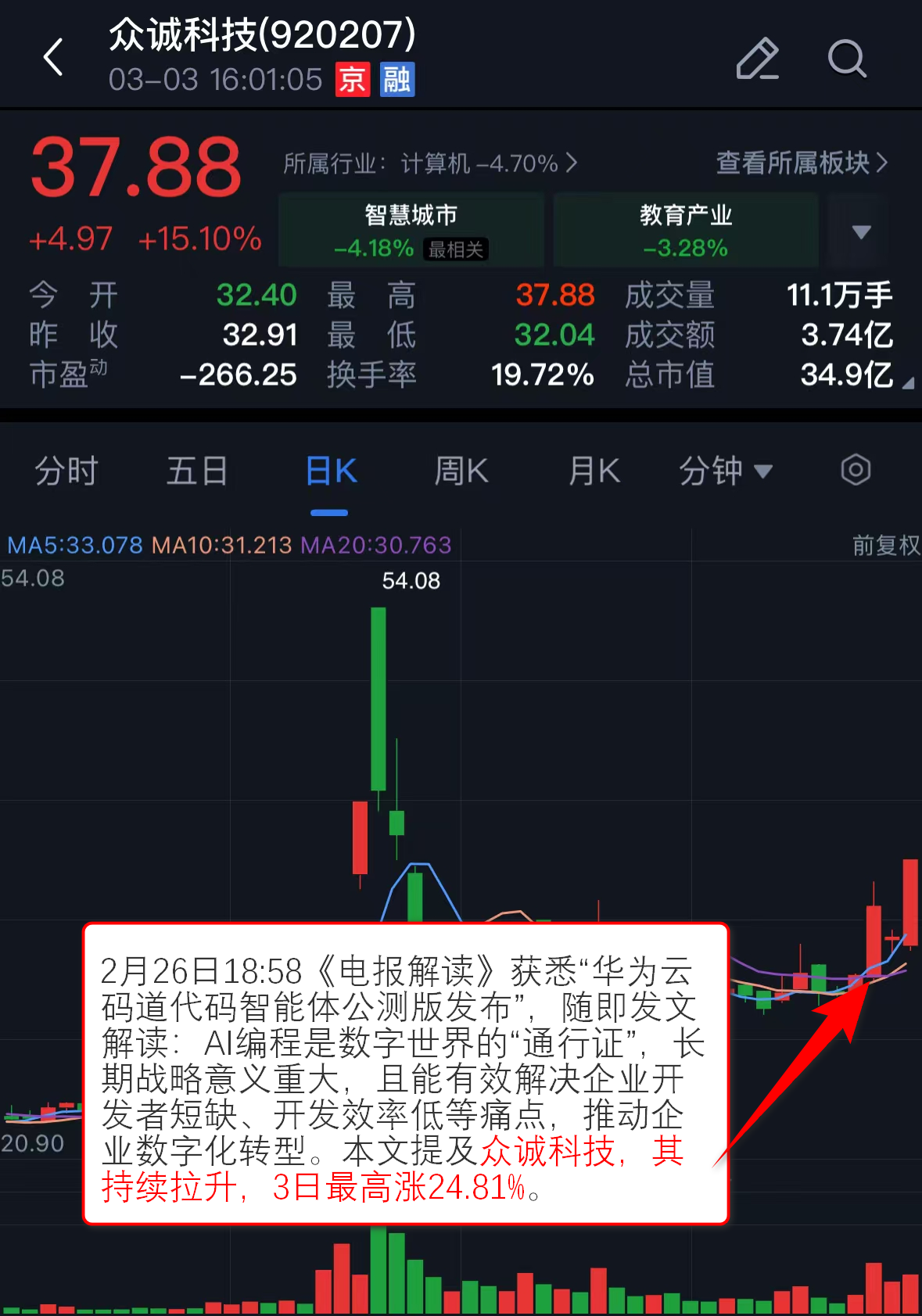
Task: Show the 月K monthly chart
Action: point(594,472)
